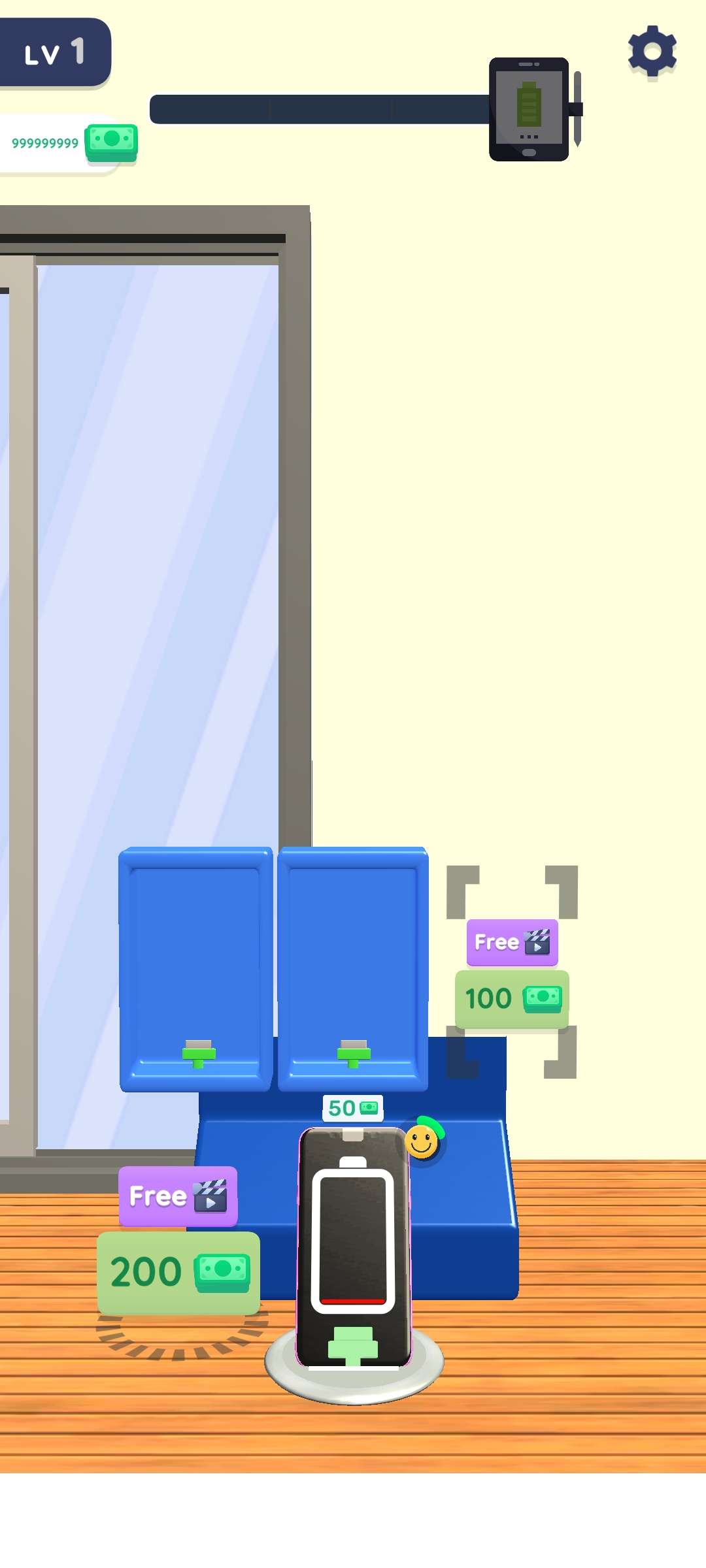Tap the Free video button above 200

tap(178, 1196)
